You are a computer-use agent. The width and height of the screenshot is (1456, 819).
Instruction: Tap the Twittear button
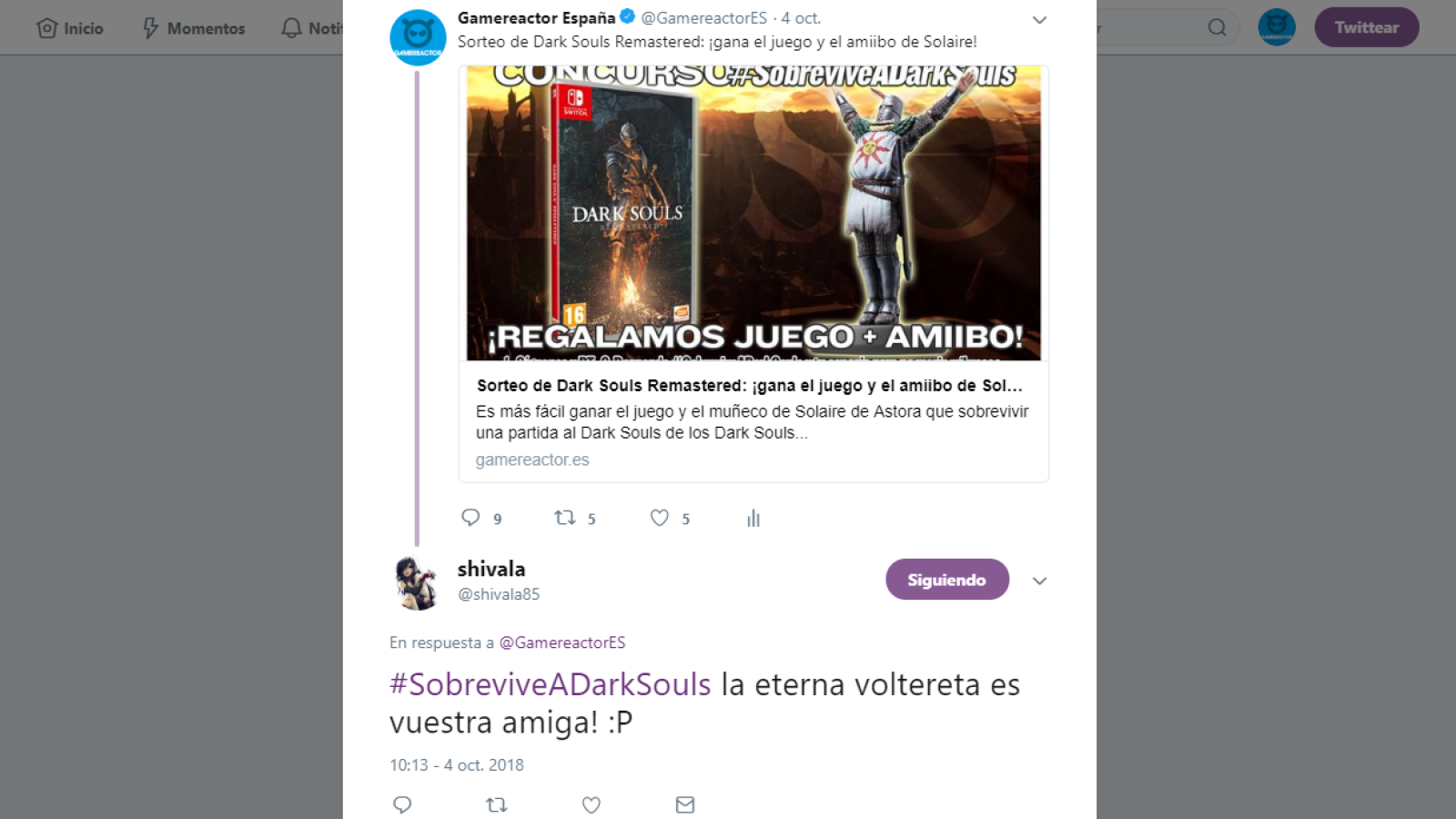tap(1366, 27)
